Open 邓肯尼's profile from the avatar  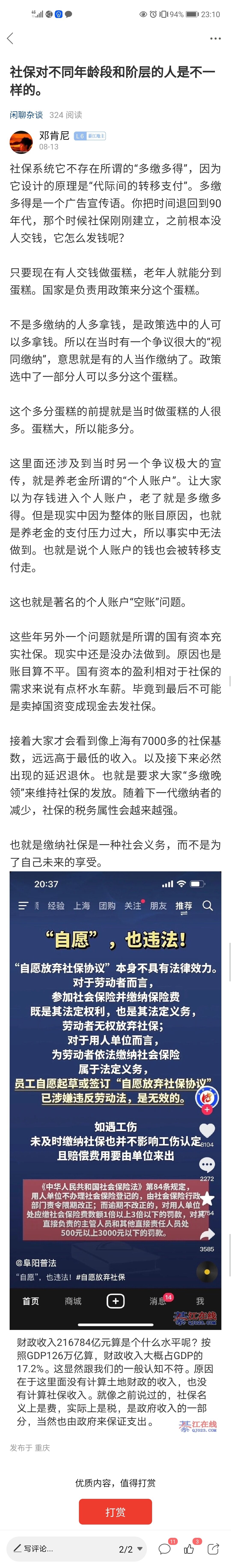21,142
